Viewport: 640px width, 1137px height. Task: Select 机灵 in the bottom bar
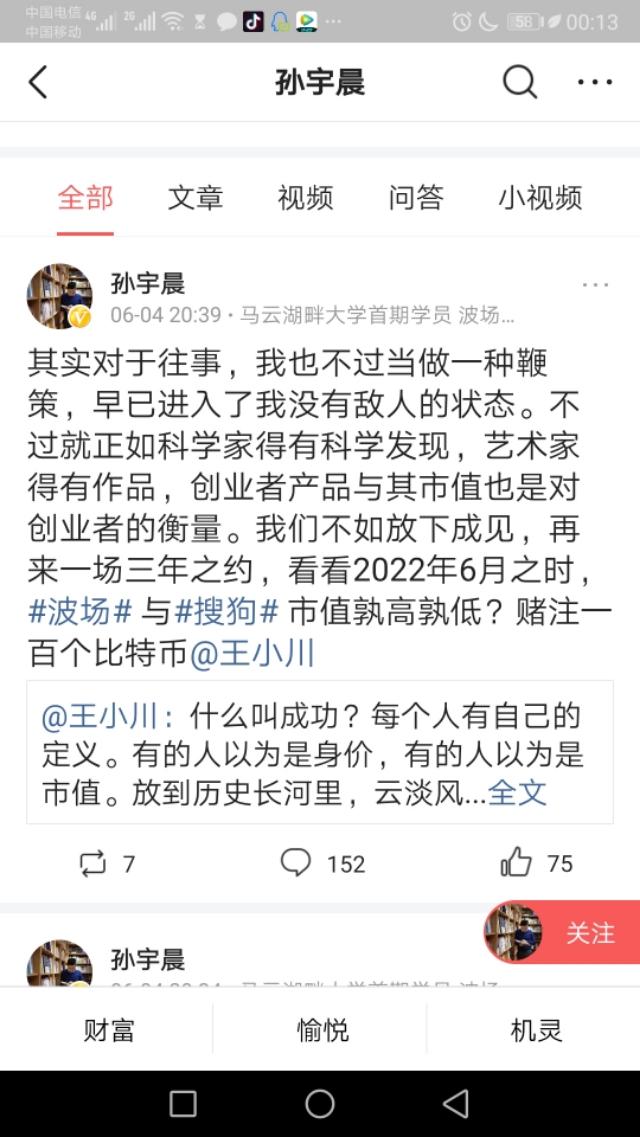tap(536, 1030)
